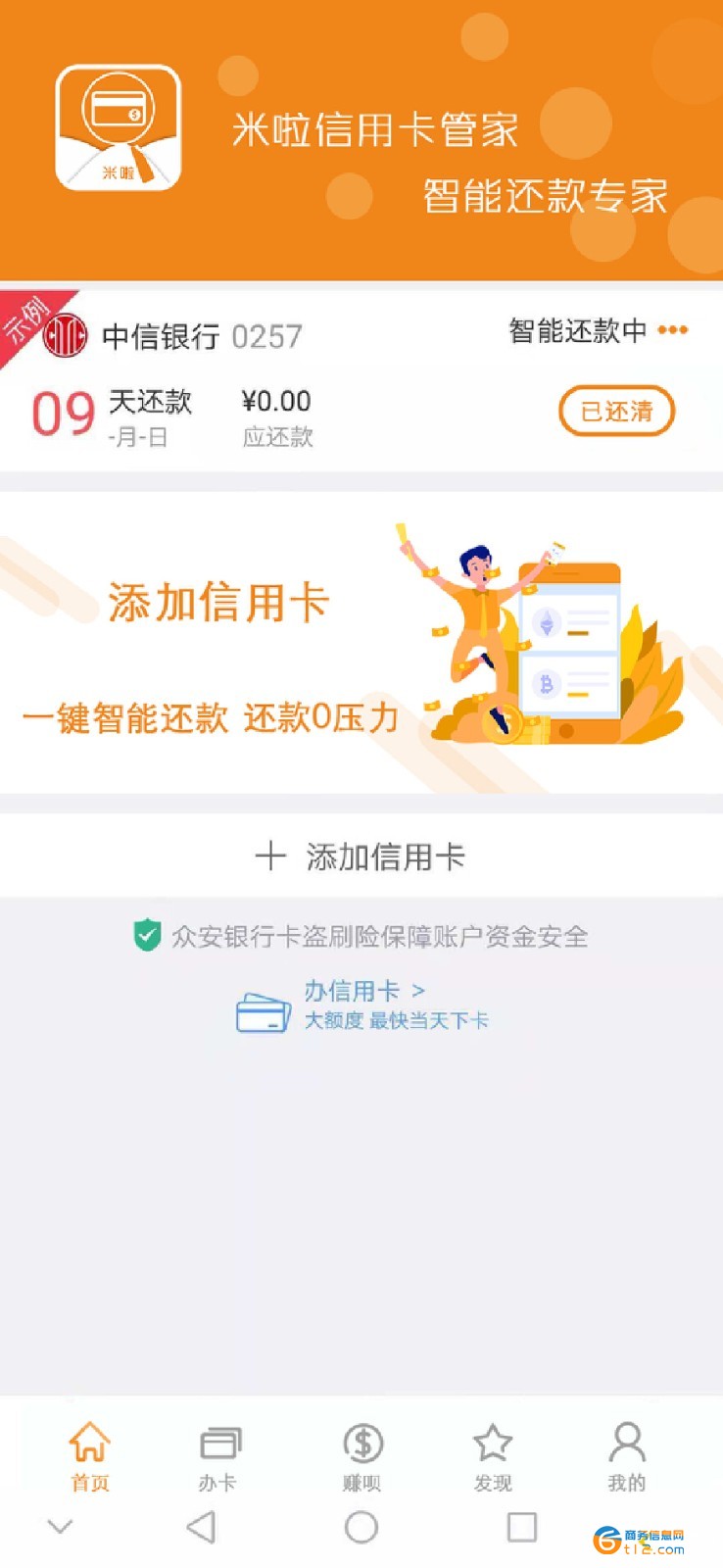This screenshot has width=723, height=1568.
Task: Switch to the 我的 tab
Action: (x=627, y=1456)
